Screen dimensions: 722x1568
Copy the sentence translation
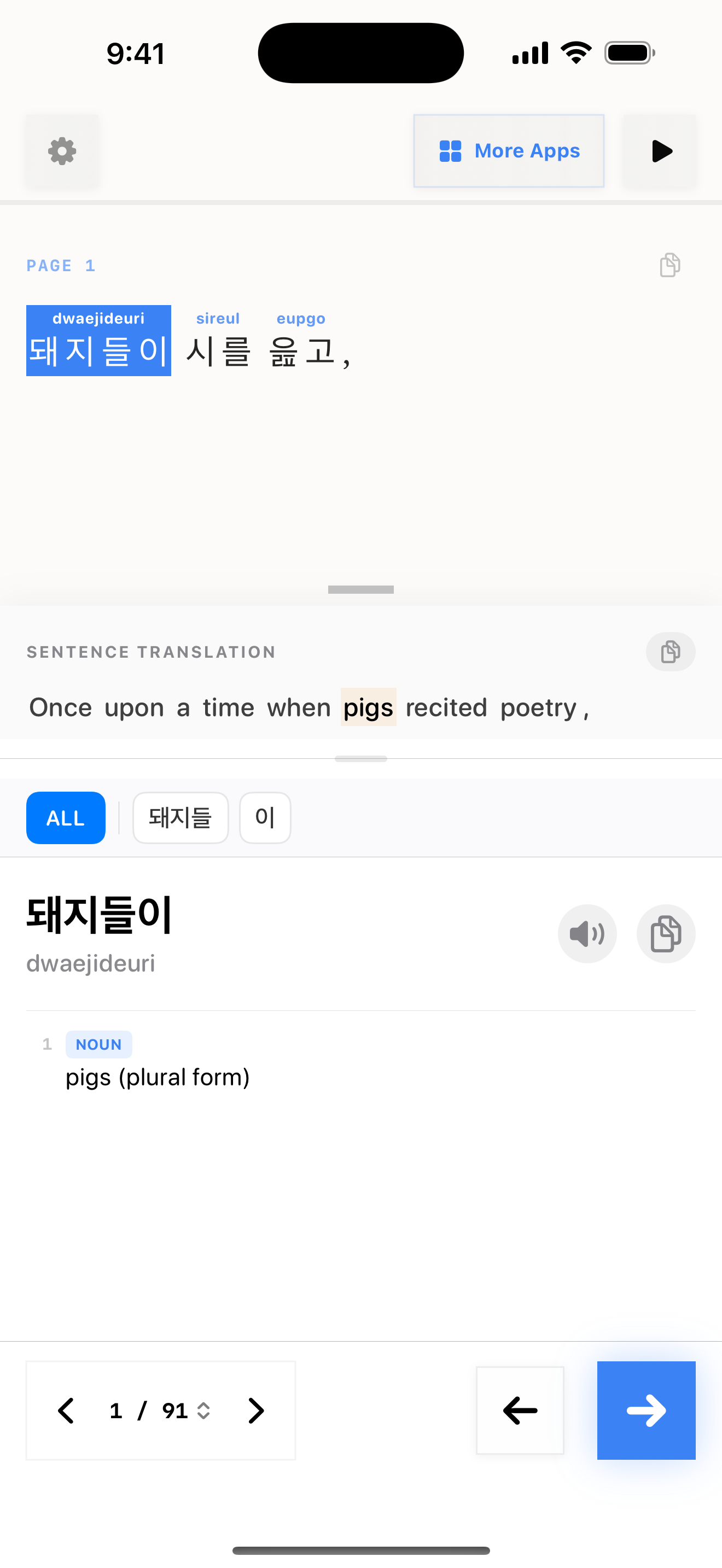(x=670, y=652)
